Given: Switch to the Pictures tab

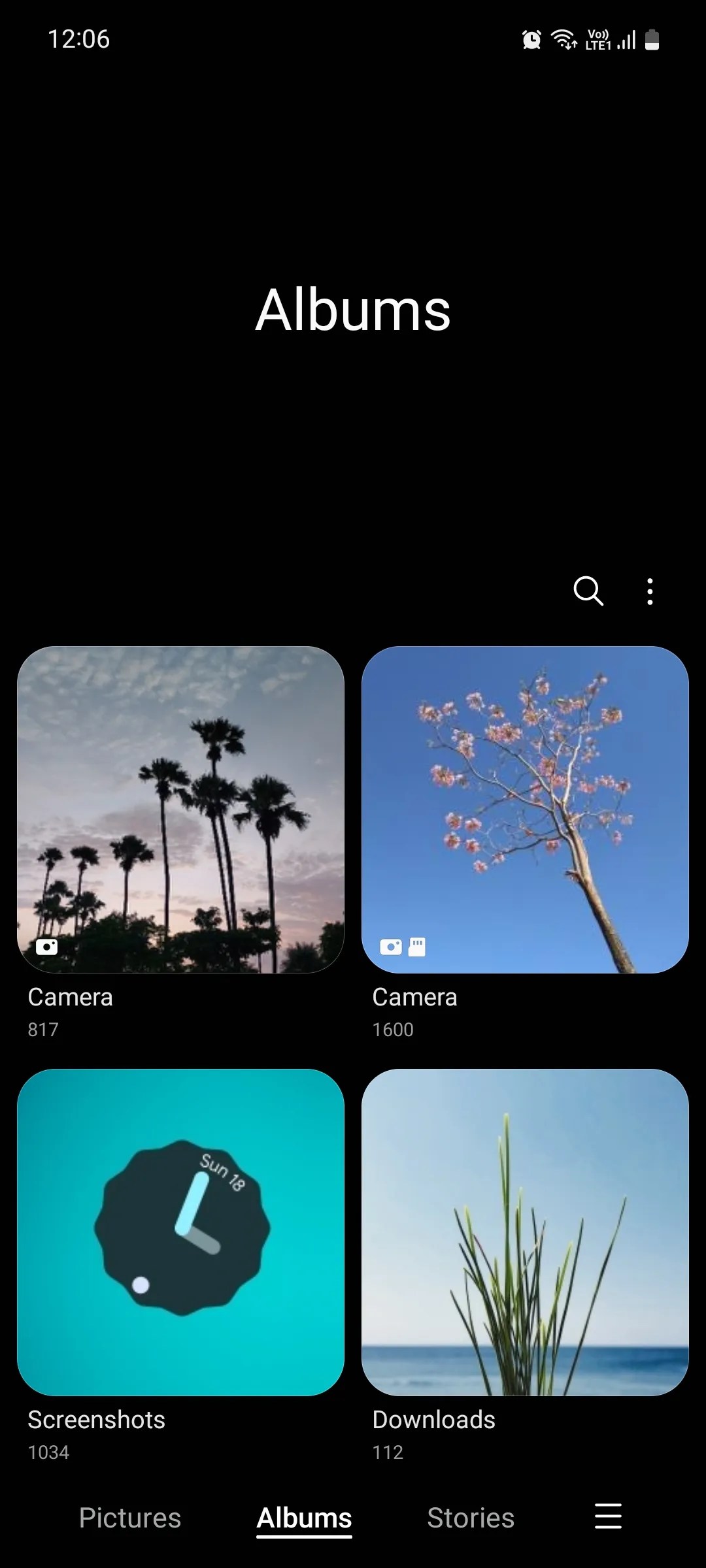Looking at the screenshot, I should click(129, 1518).
